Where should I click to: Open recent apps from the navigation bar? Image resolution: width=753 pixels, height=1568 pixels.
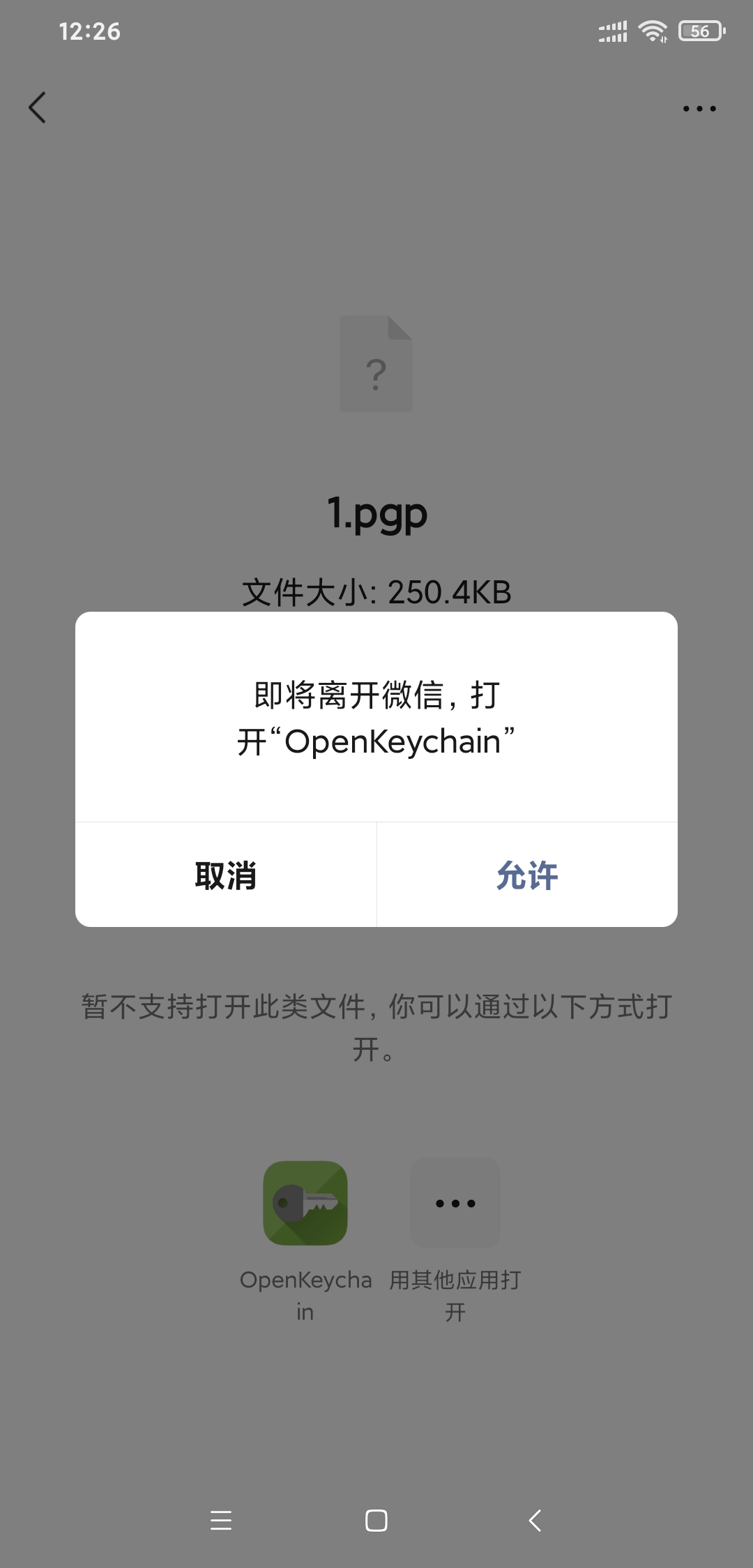coord(221,1521)
